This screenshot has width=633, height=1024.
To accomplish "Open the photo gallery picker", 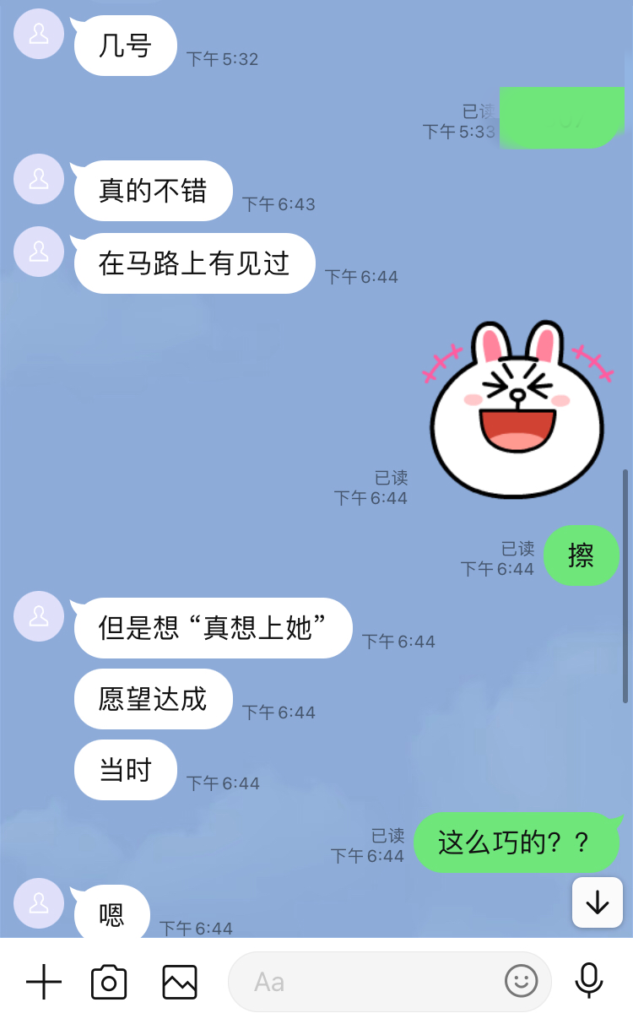I will tap(180, 982).
